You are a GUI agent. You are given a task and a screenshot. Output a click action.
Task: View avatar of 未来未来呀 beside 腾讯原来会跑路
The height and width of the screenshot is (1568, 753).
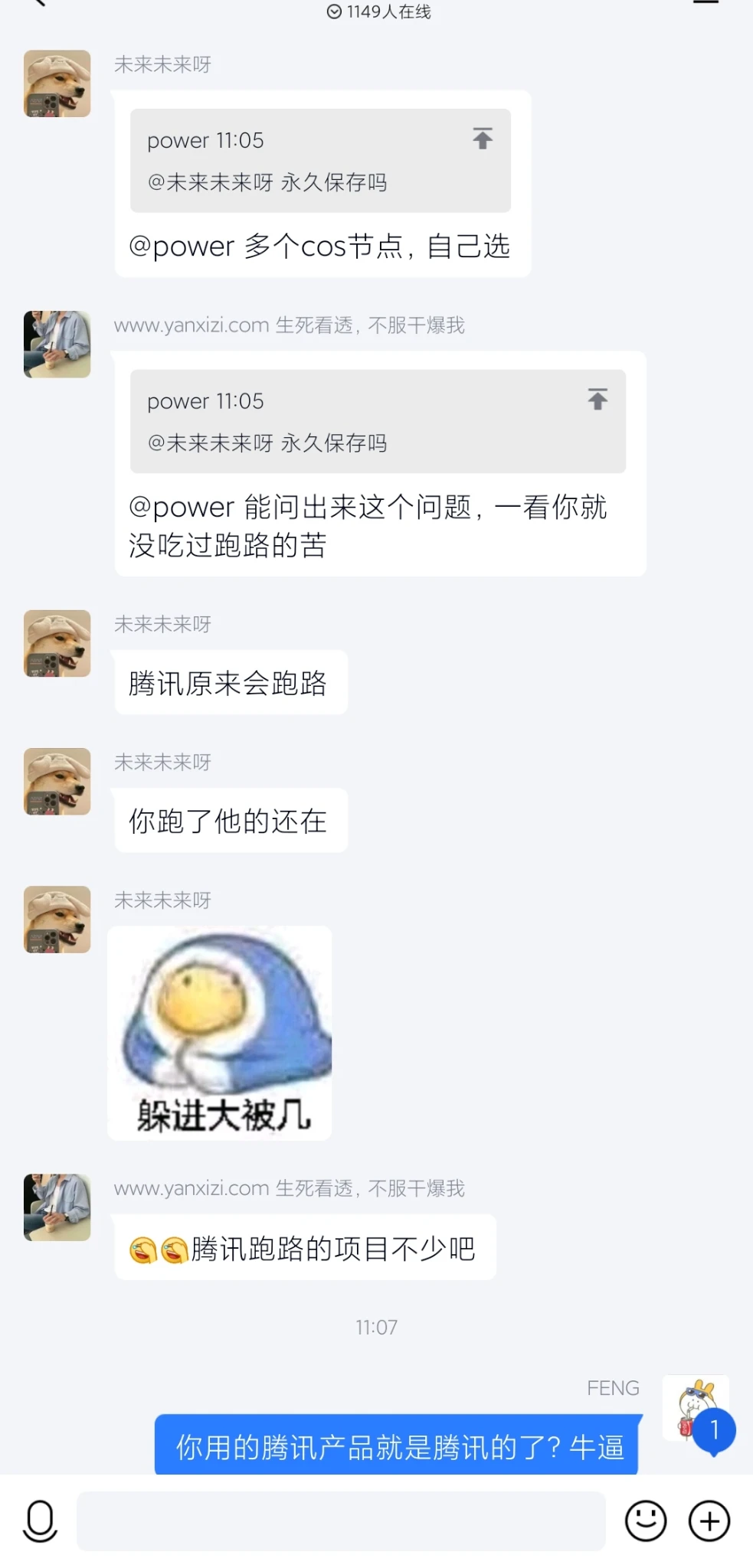tap(57, 643)
